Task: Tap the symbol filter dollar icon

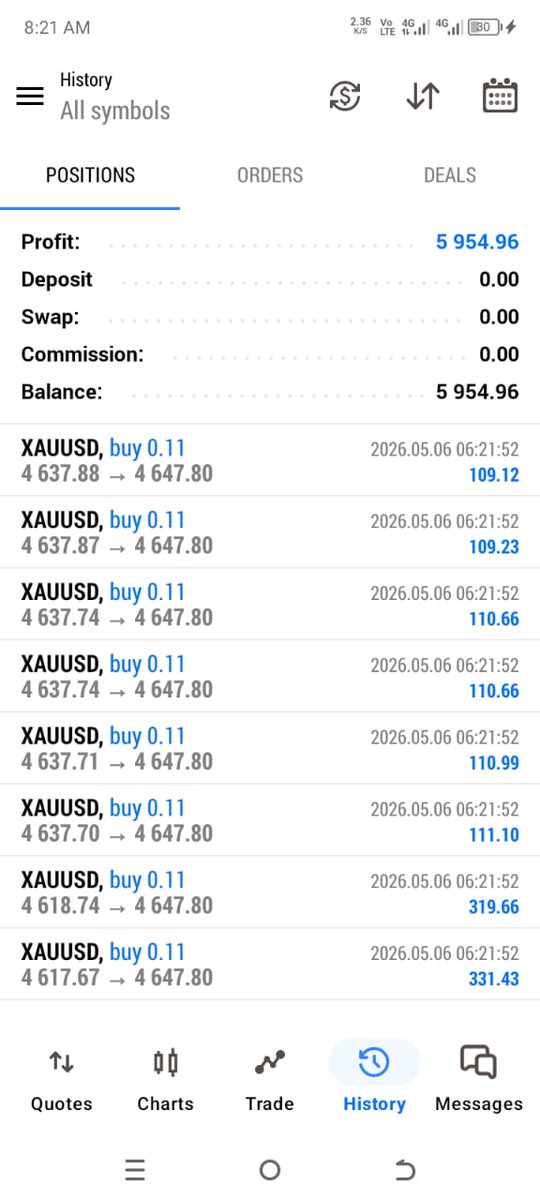Action: click(345, 96)
